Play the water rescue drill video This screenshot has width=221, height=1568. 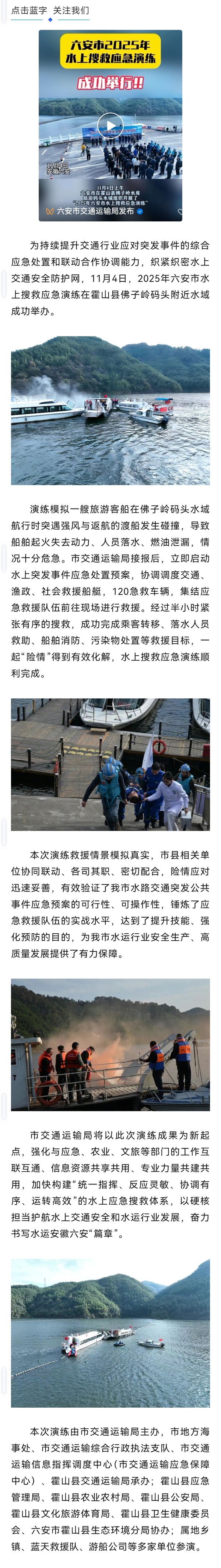click(x=110, y=126)
